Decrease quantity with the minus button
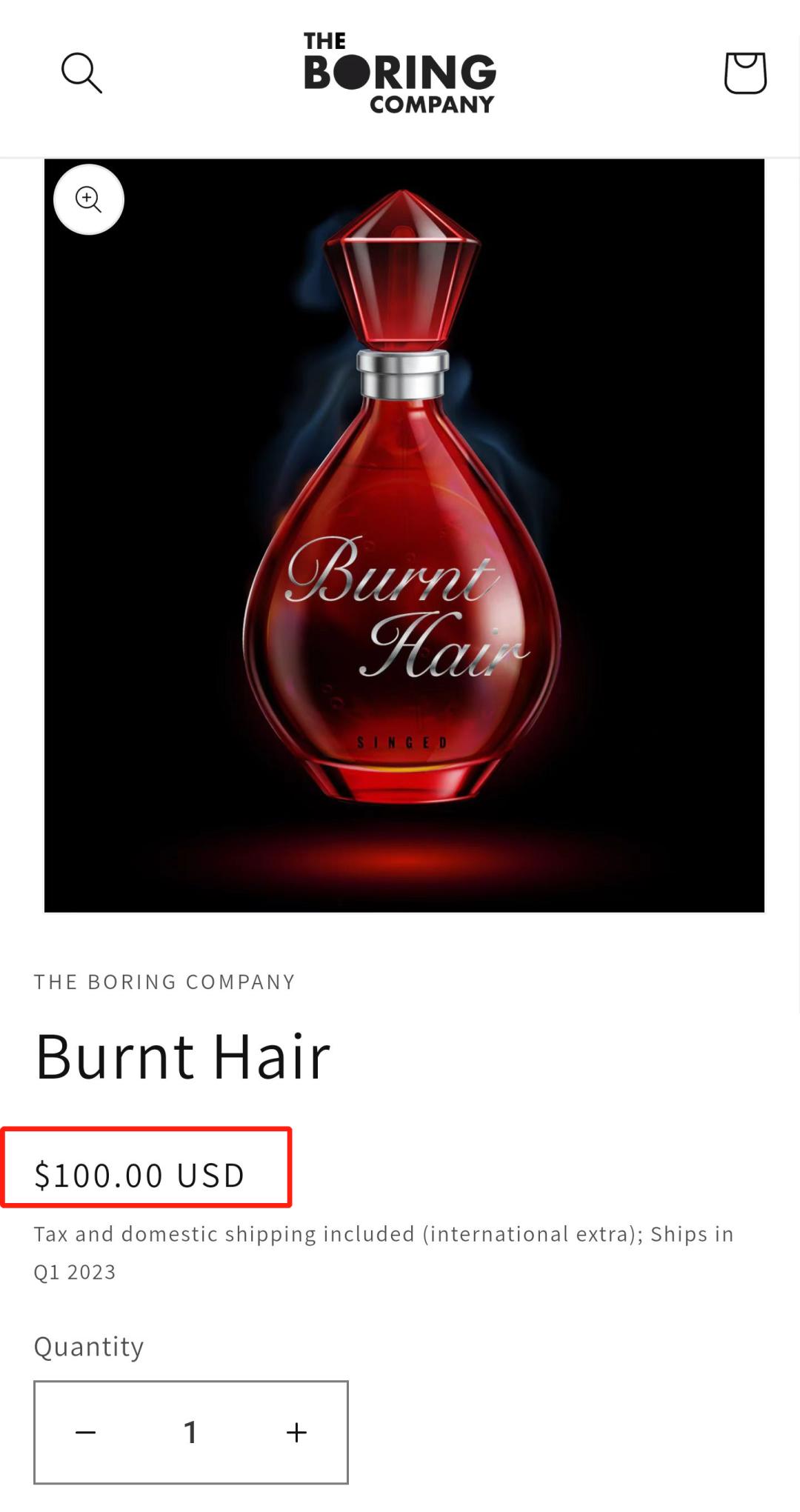The image size is (800, 1512). click(x=86, y=1432)
